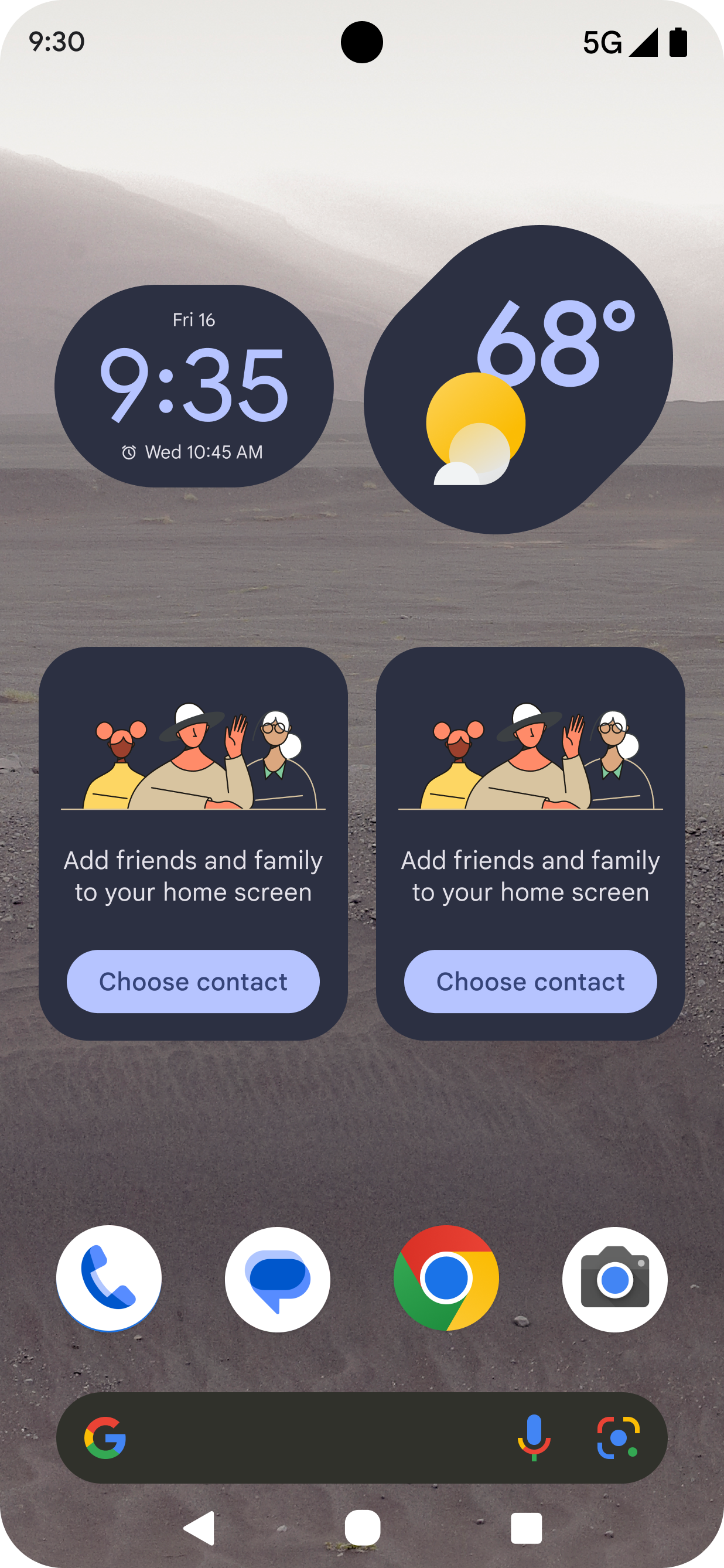Choose contact on the right widget
This screenshot has height=1568, width=724.
click(531, 982)
